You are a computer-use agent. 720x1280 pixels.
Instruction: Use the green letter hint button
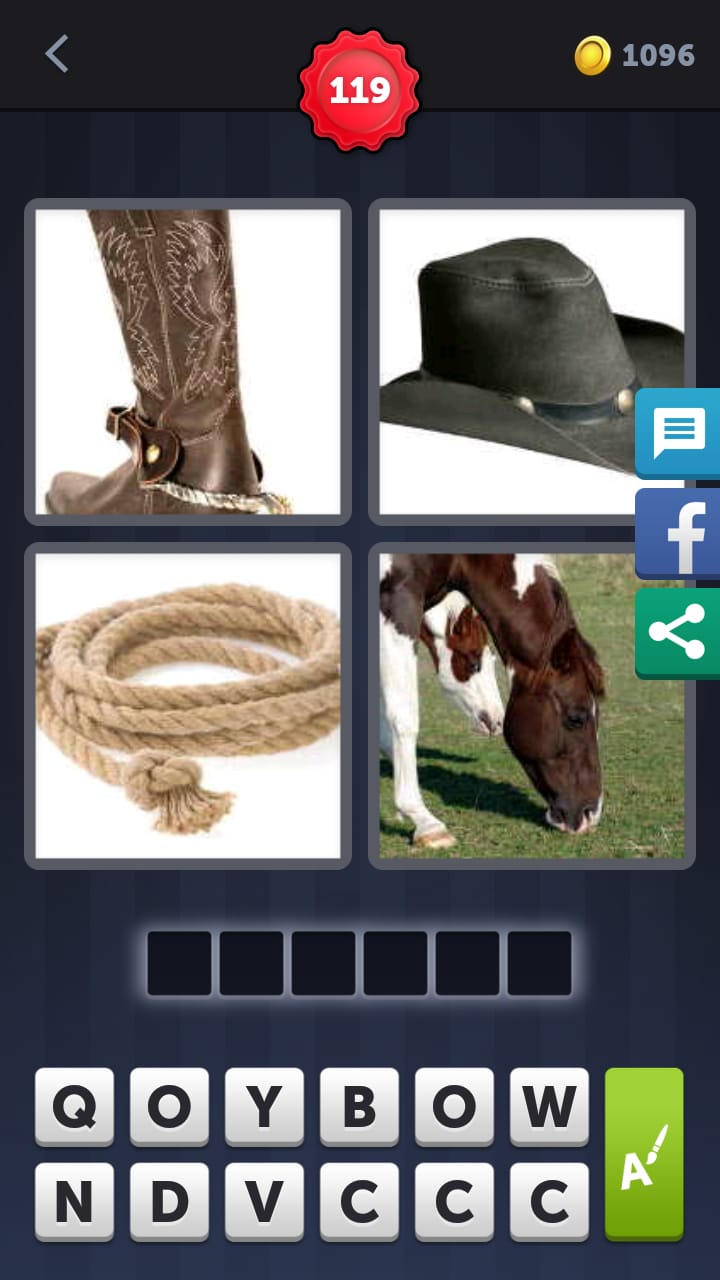pos(644,1153)
